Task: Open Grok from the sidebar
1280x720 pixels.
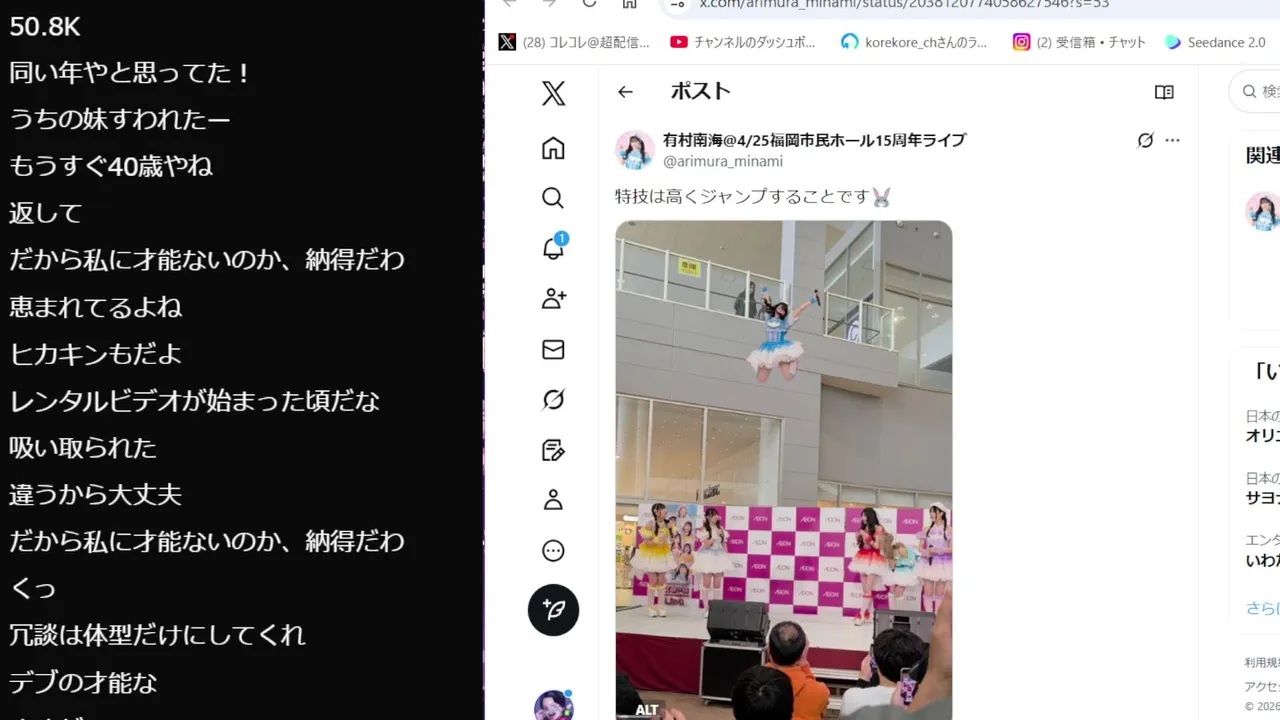Action: click(x=553, y=400)
